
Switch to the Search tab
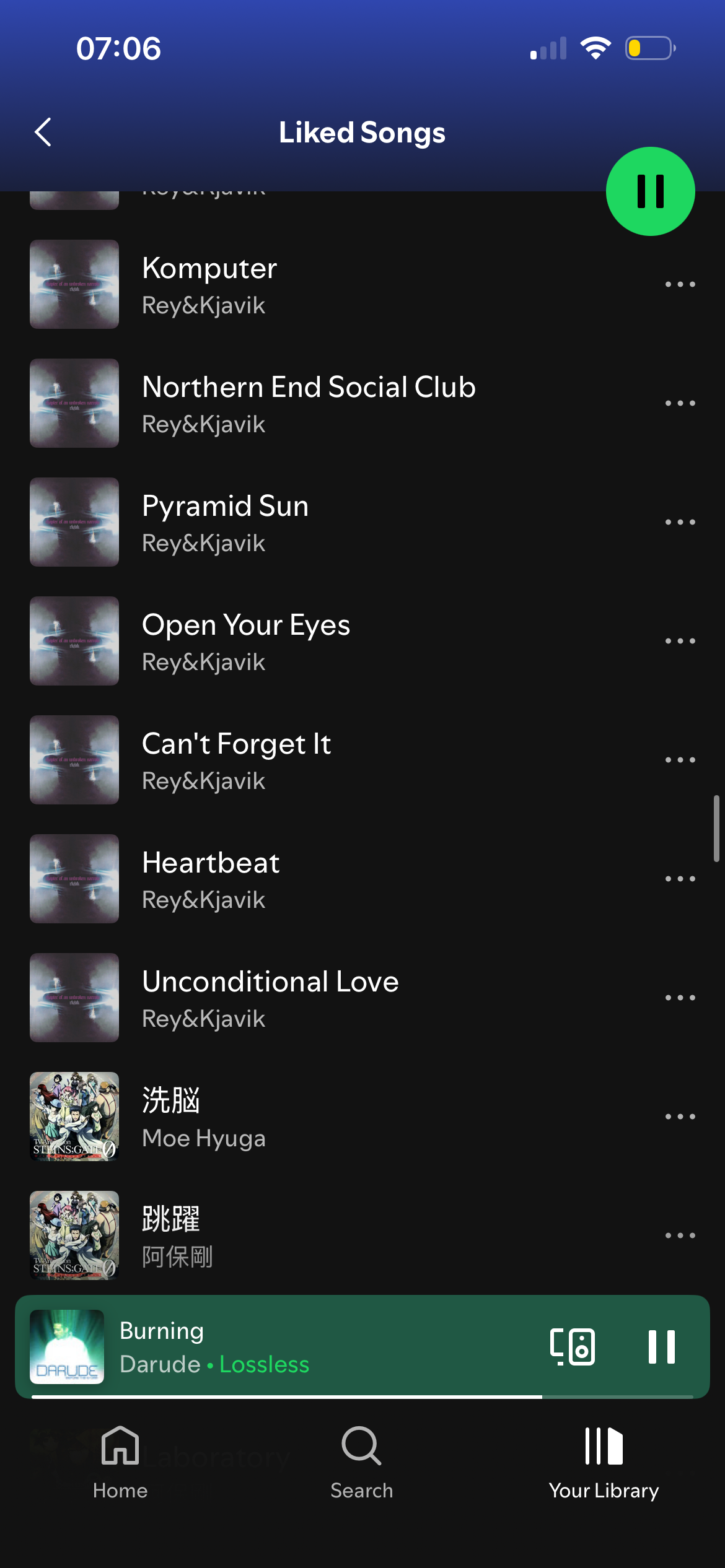tap(362, 1463)
